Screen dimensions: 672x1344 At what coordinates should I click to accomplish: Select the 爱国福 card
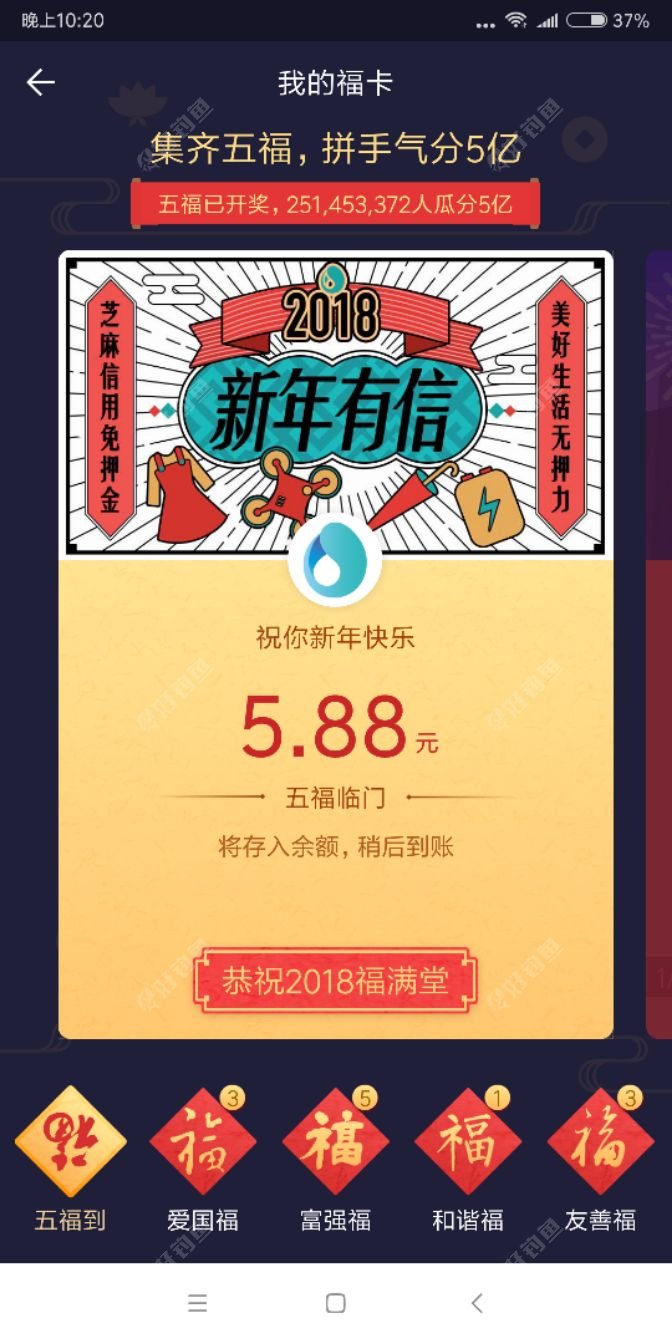pos(203,1142)
